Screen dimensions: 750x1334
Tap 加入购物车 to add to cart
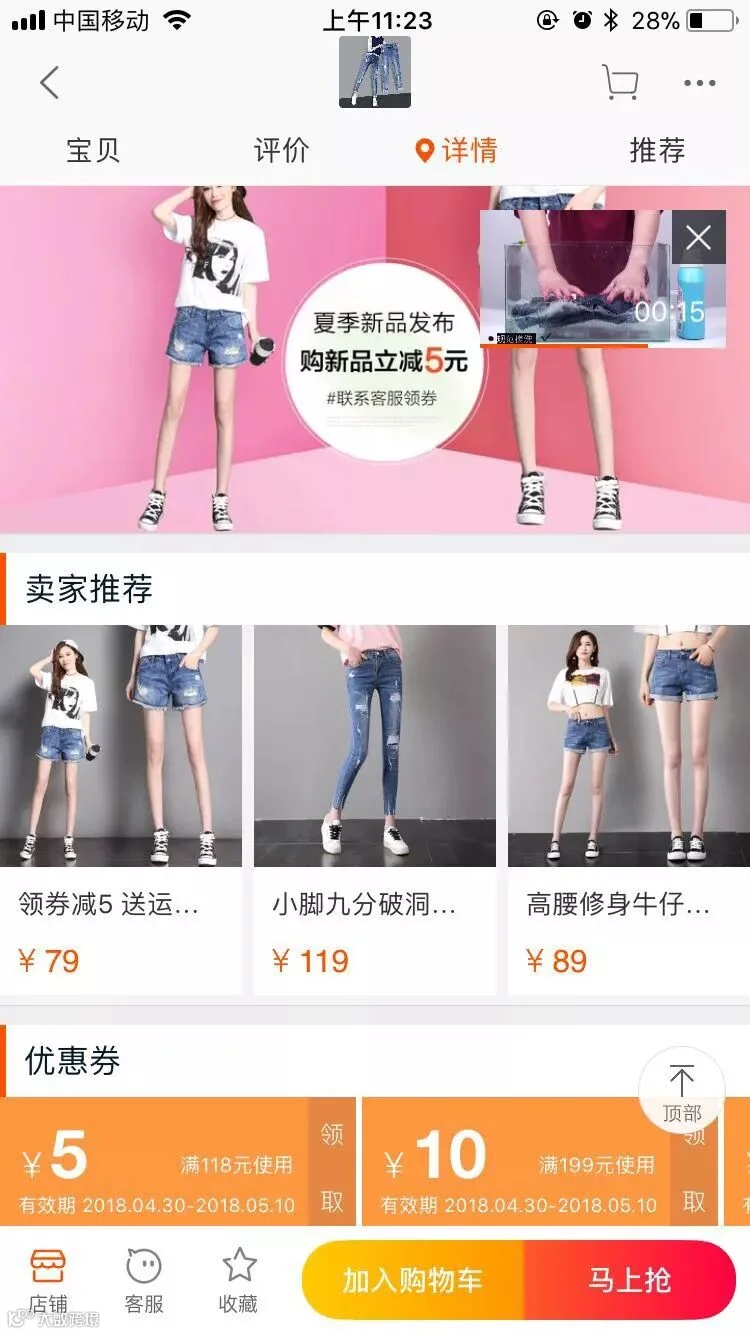[412, 1280]
